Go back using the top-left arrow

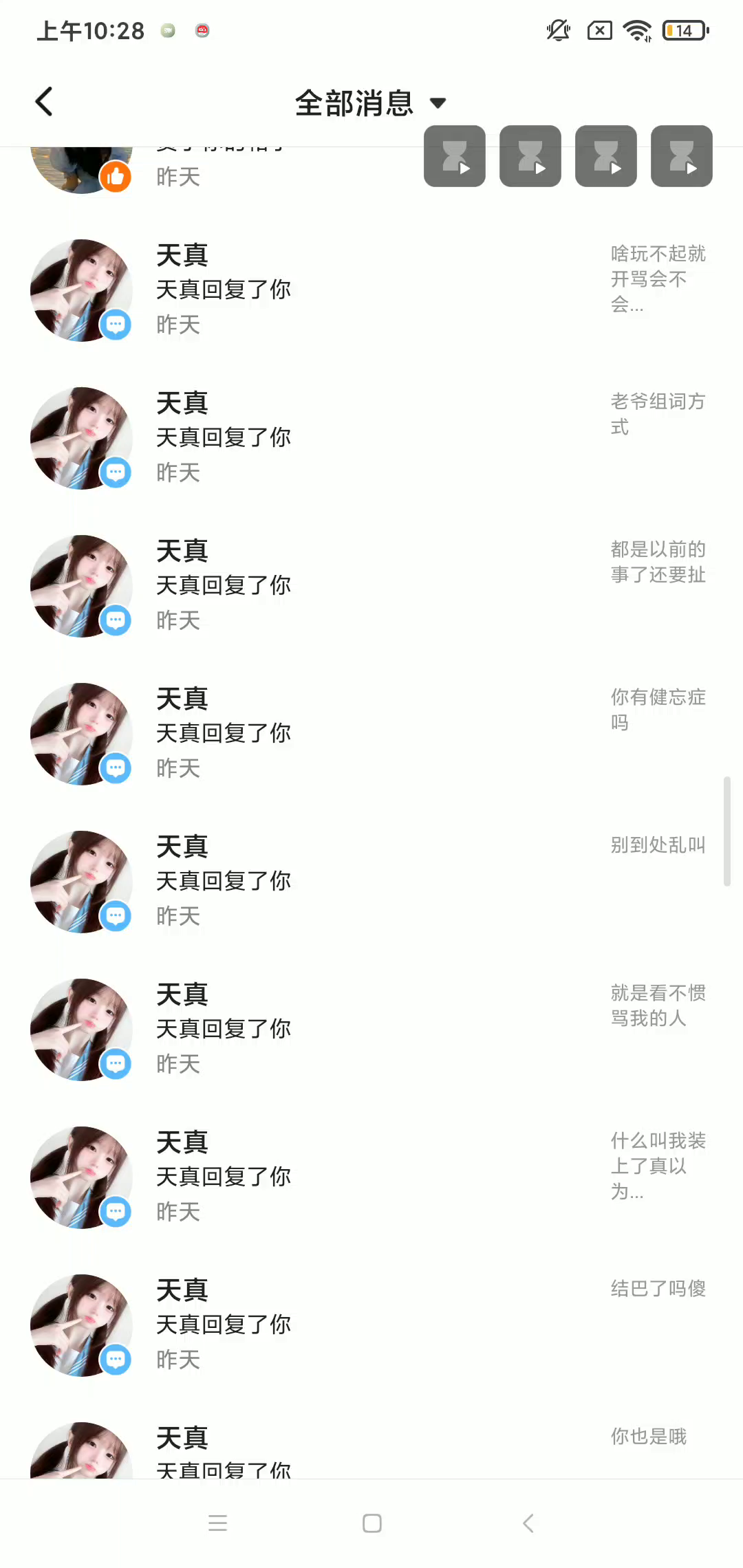point(44,102)
